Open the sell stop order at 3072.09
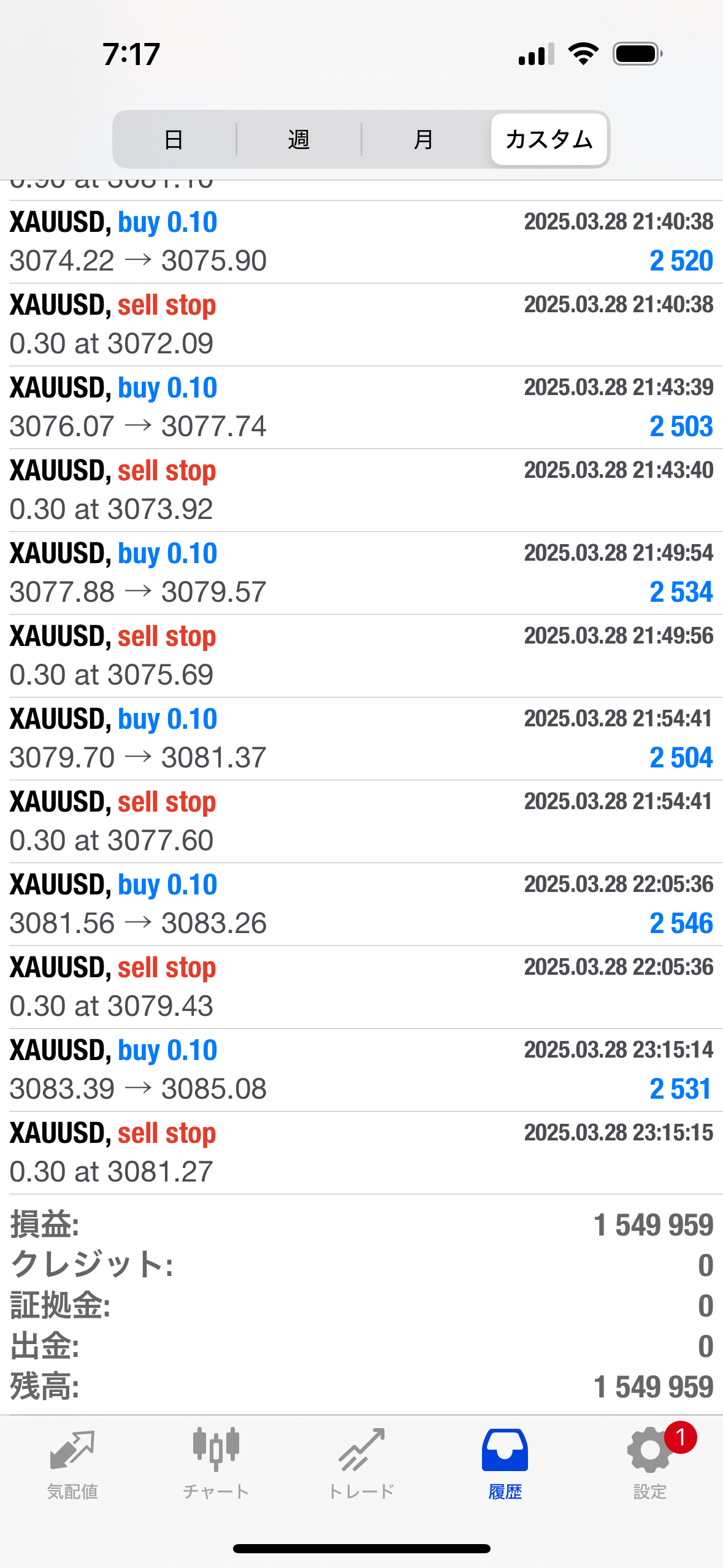Screen dimensions: 723x1568 point(361,325)
